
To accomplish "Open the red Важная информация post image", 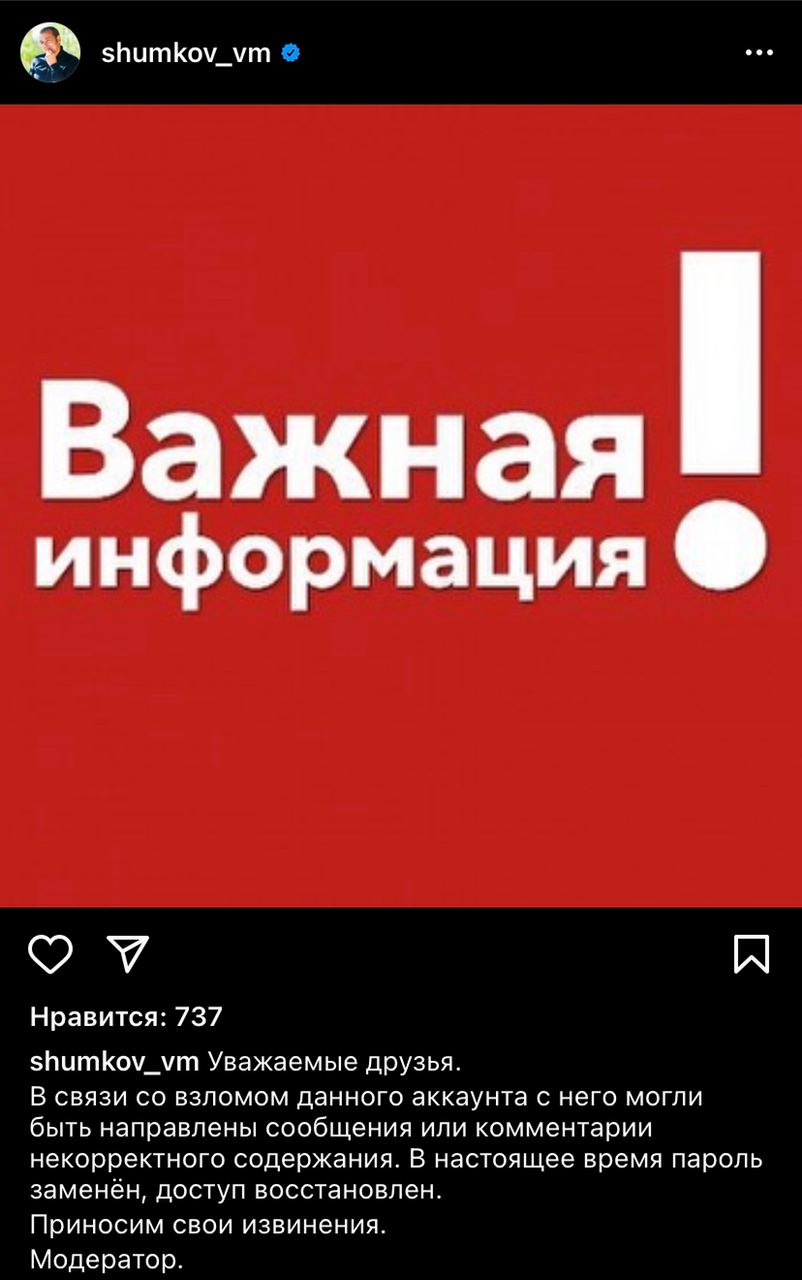I will point(401,505).
